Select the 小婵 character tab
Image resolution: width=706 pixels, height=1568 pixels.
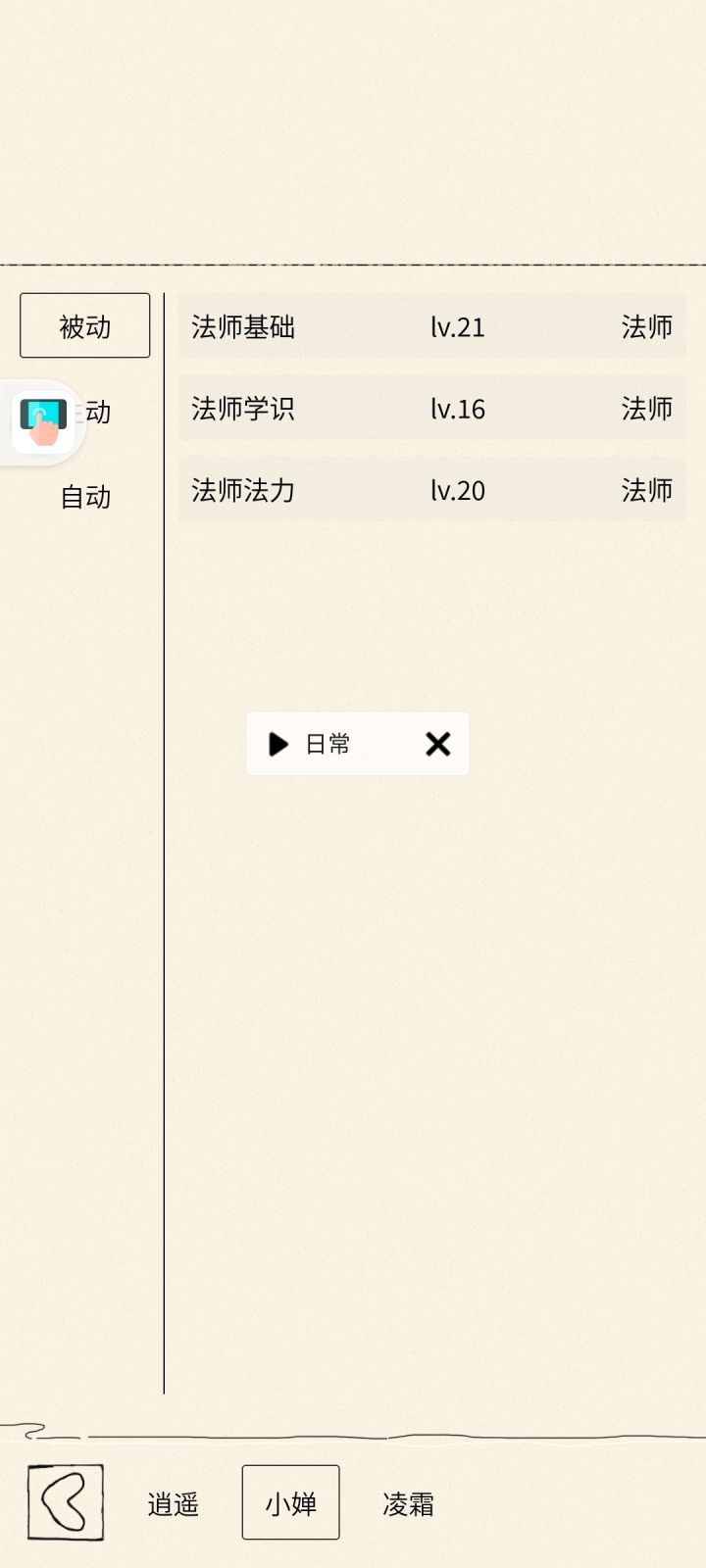(x=289, y=1502)
